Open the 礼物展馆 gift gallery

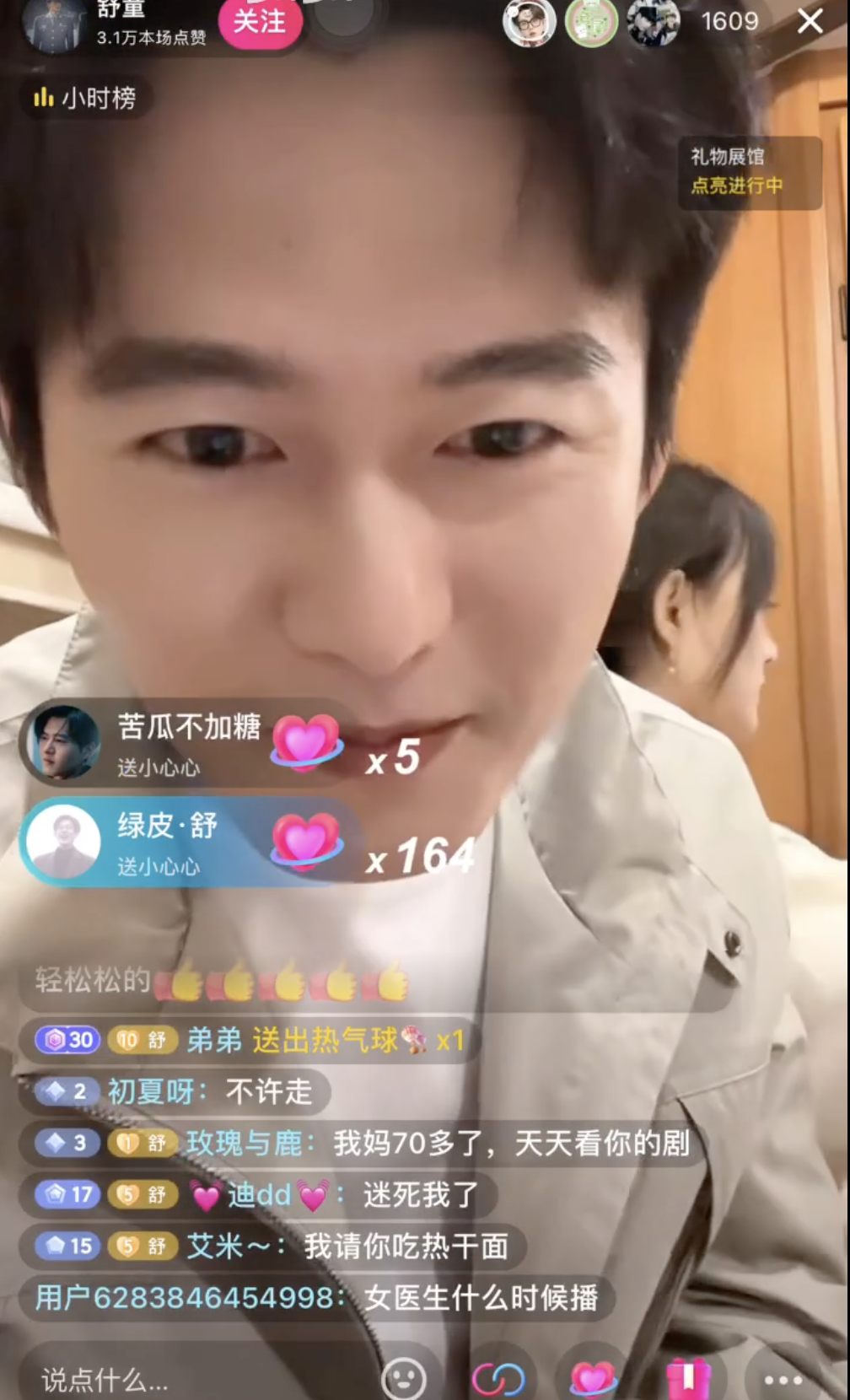click(x=750, y=171)
